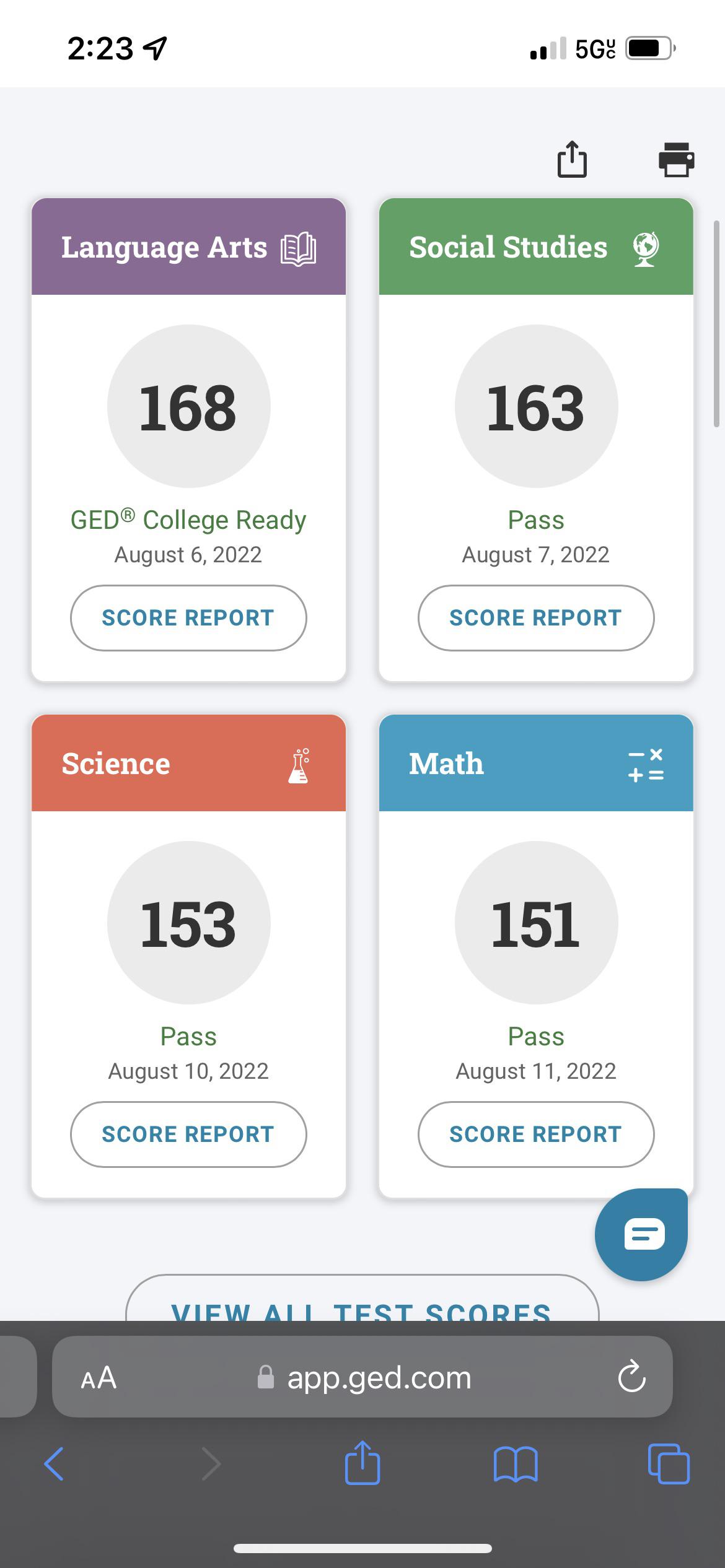
Task: View the Social Studies score report
Action: point(536,617)
